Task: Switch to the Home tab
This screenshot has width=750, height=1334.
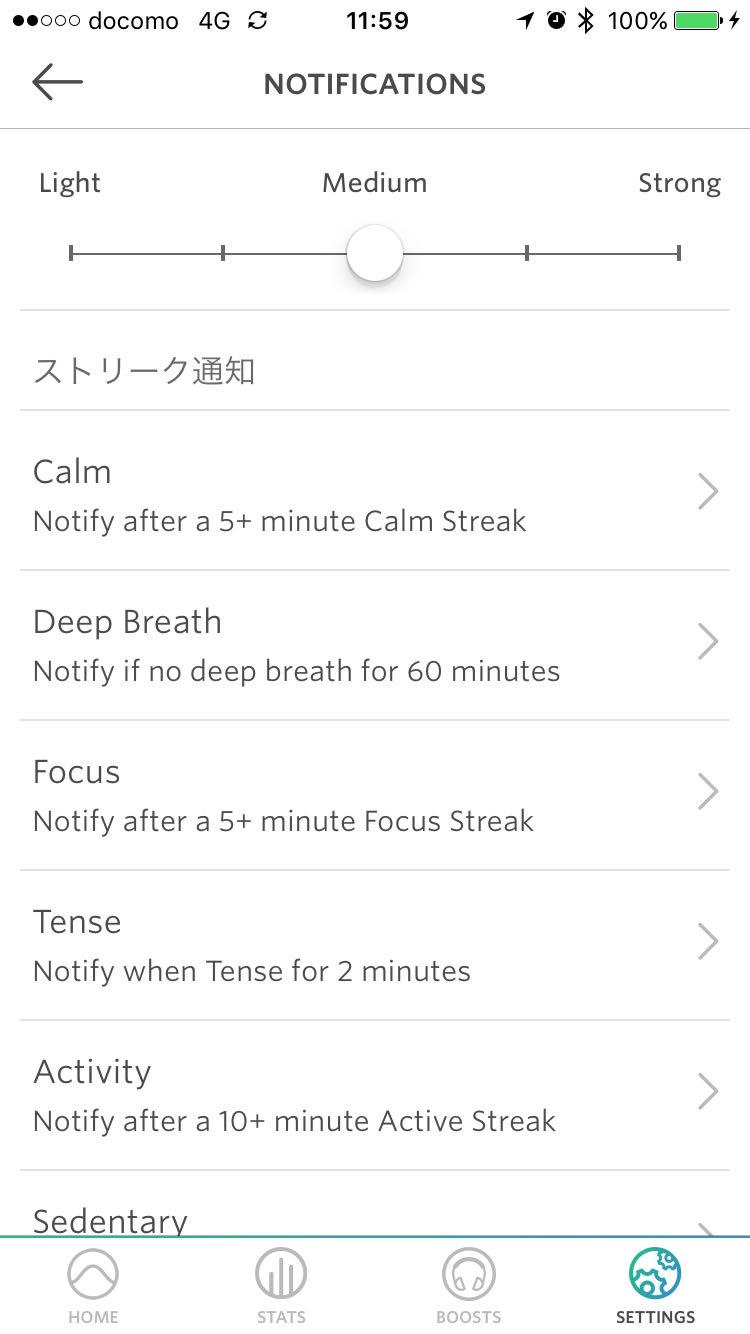Action: [93, 1285]
